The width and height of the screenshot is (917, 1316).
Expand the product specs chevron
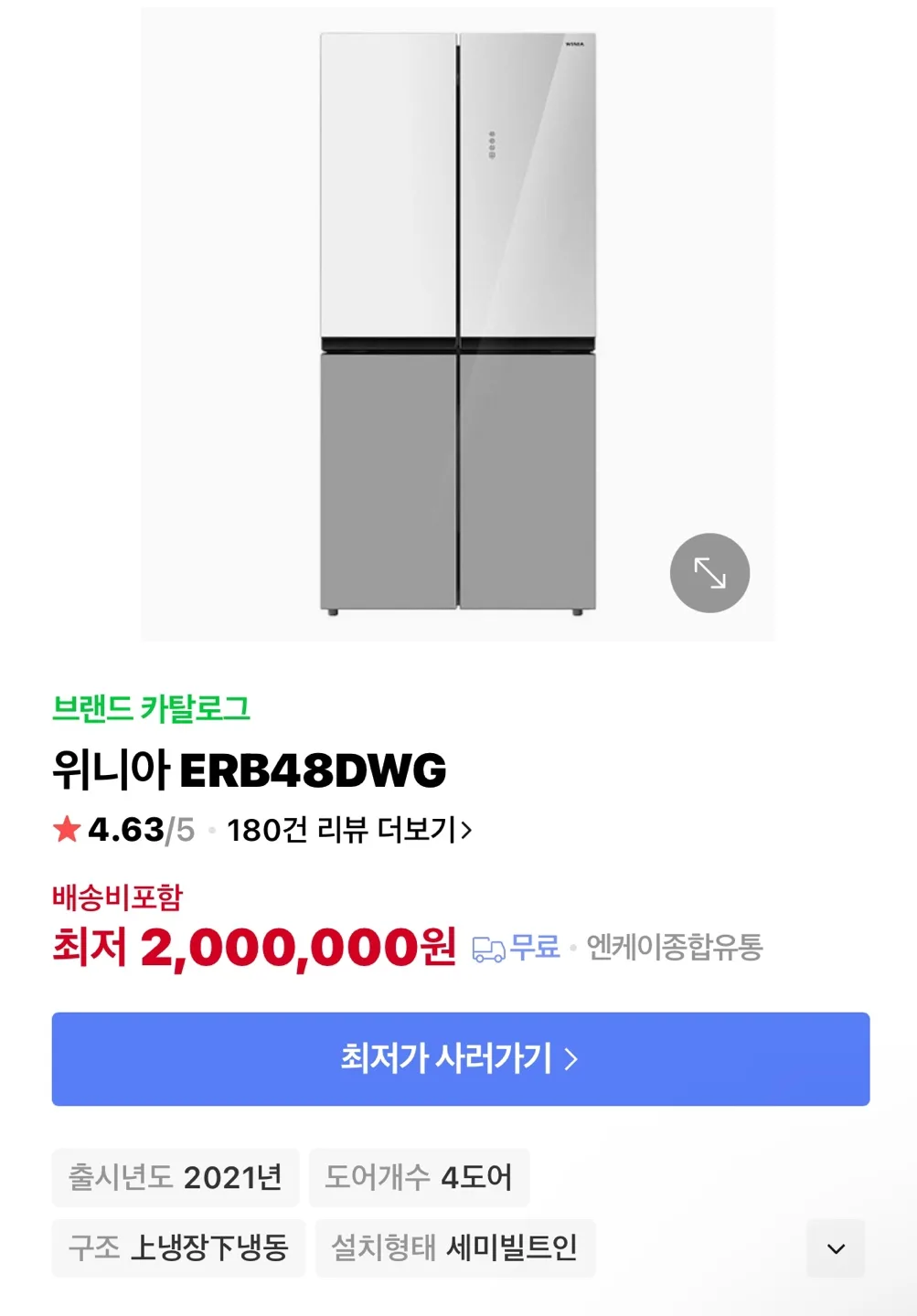(x=836, y=1248)
